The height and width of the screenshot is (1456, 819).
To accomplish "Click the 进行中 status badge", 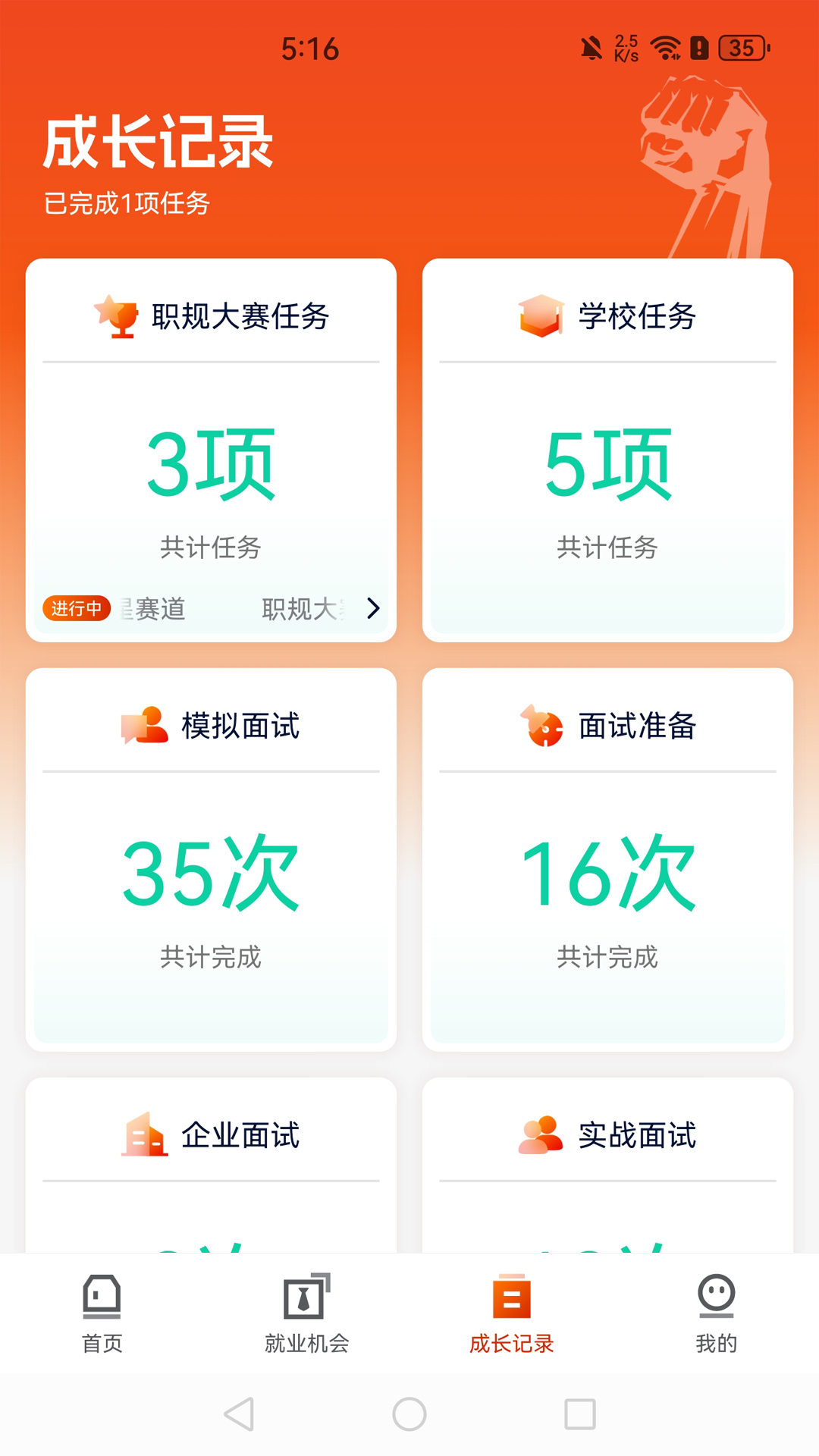I will coord(77,608).
